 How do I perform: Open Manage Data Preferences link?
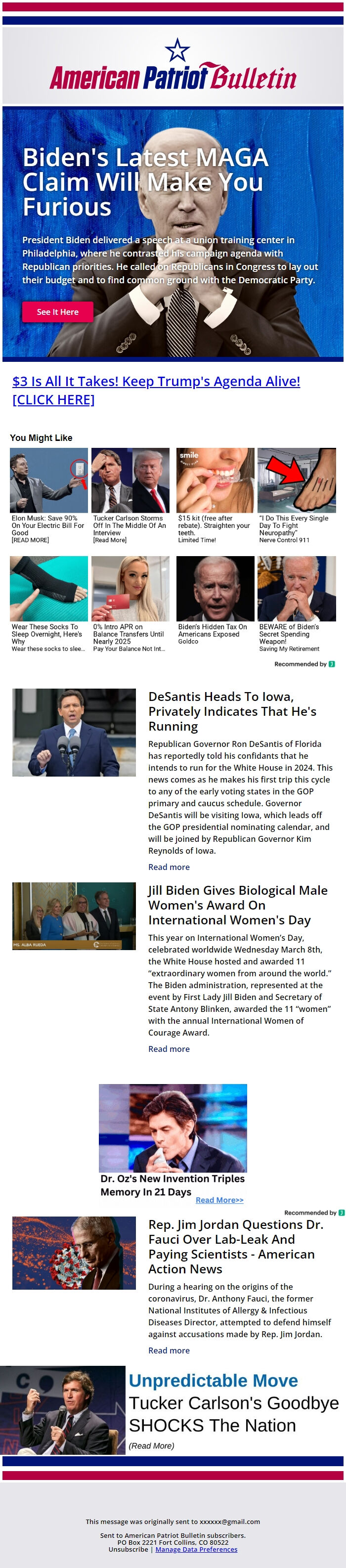coord(196,1549)
